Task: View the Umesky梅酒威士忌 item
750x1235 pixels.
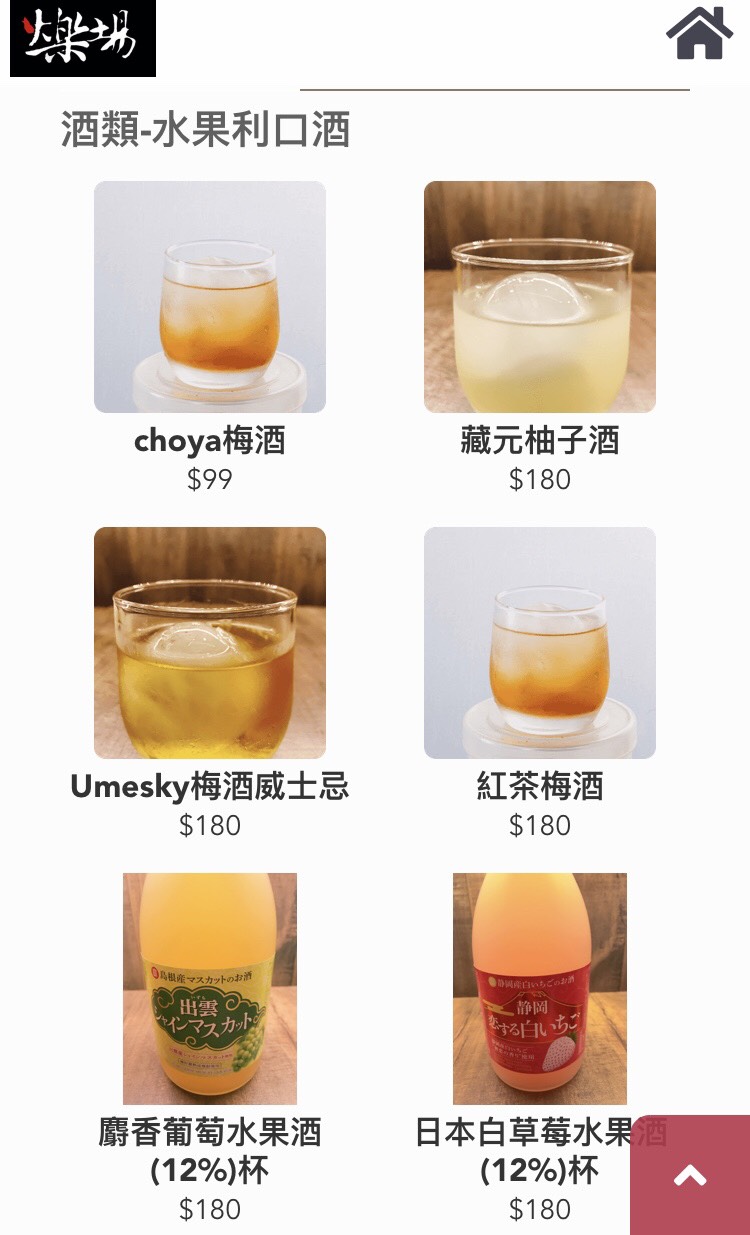Action: (x=210, y=643)
